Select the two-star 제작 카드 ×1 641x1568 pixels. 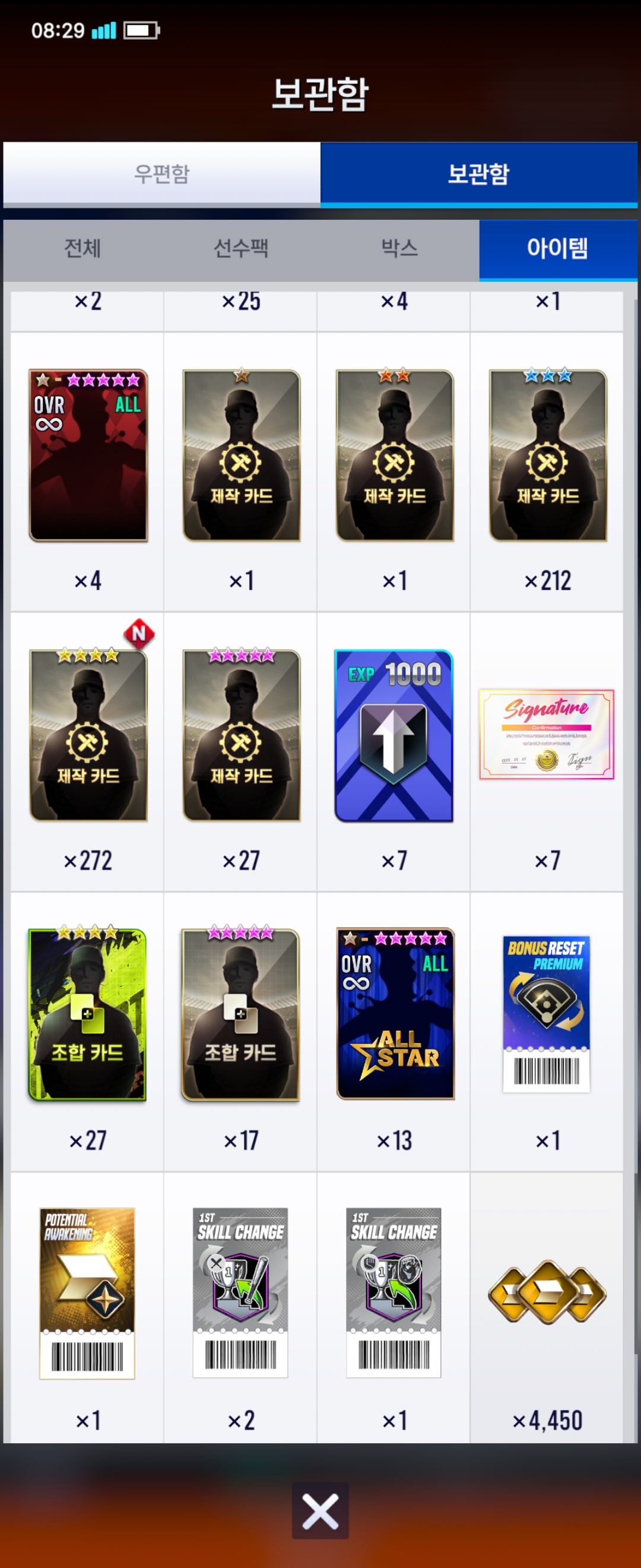click(395, 455)
